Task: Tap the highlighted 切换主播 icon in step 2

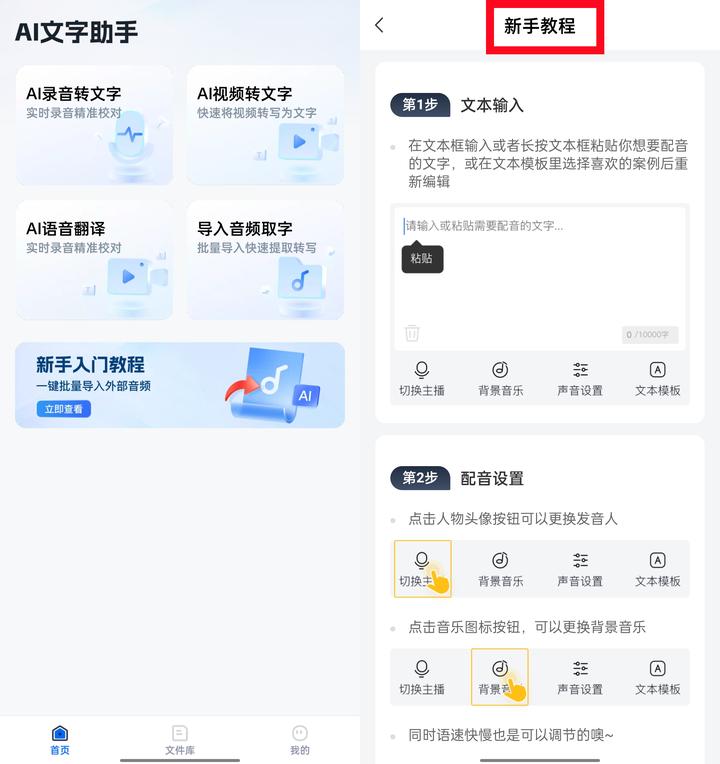Action: [x=423, y=568]
